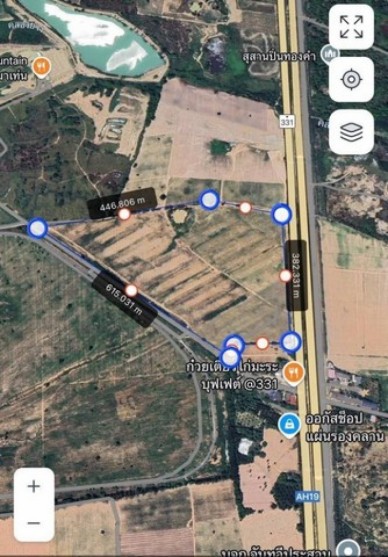Select the midpoint handle on the 382.331 m edge
Viewport: 388px width, 557px height.
(x=285, y=276)
